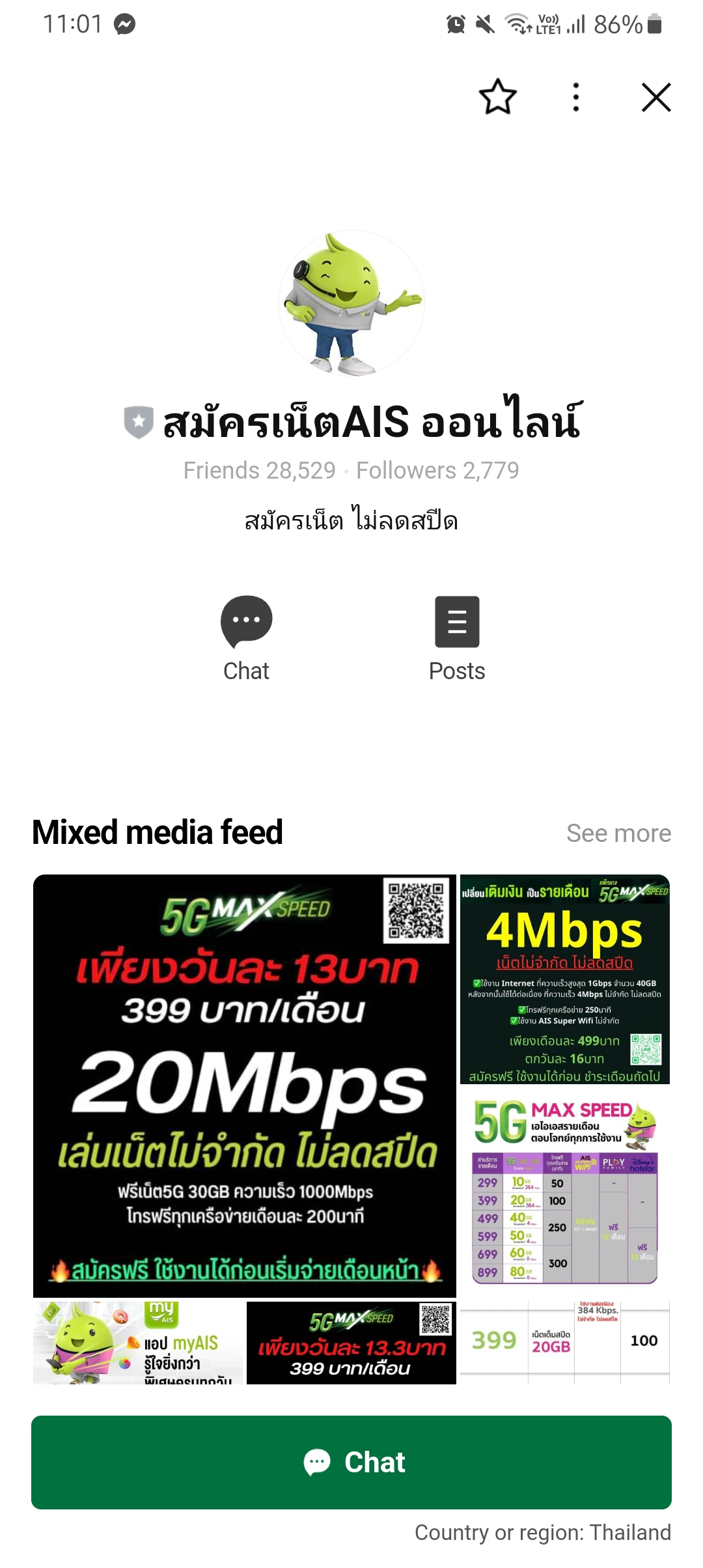Open the 20Mbps 399 baht feed image

(245, 1085)
